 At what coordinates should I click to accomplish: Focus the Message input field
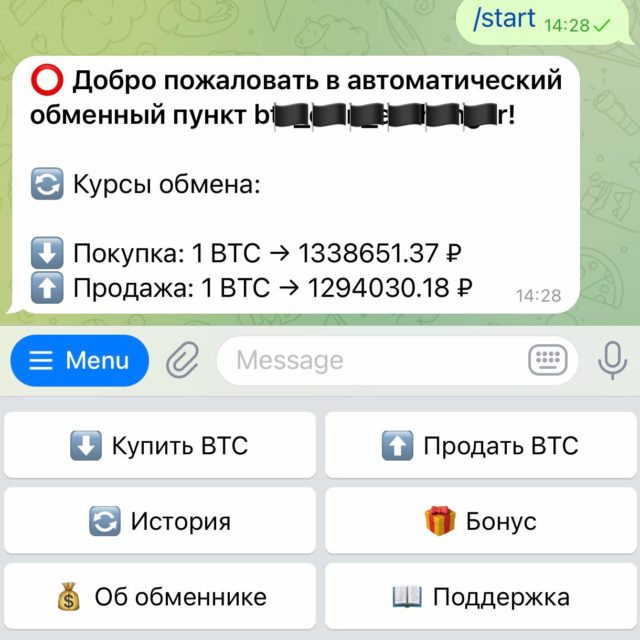point(370,361)
